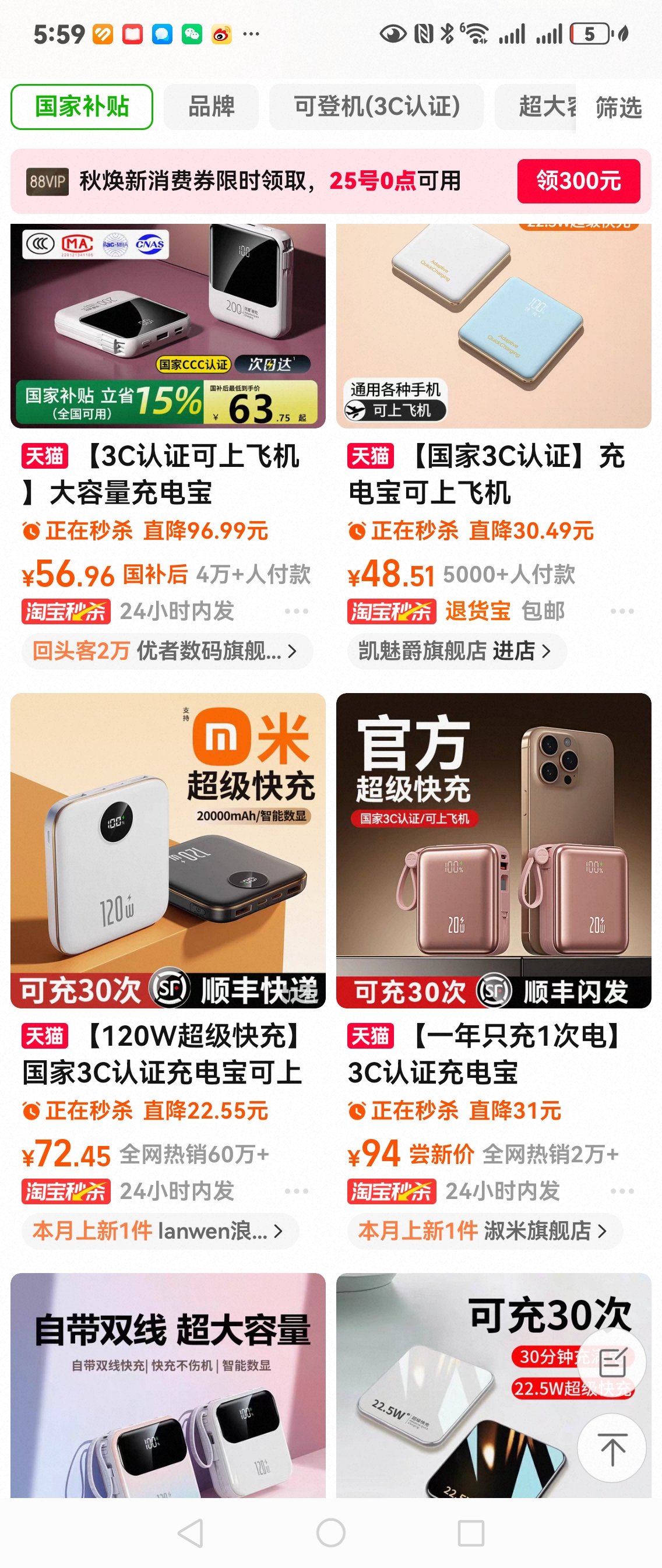Open the 品牌 filter chip
The image size is (662, 1568).
coord(211,107)
